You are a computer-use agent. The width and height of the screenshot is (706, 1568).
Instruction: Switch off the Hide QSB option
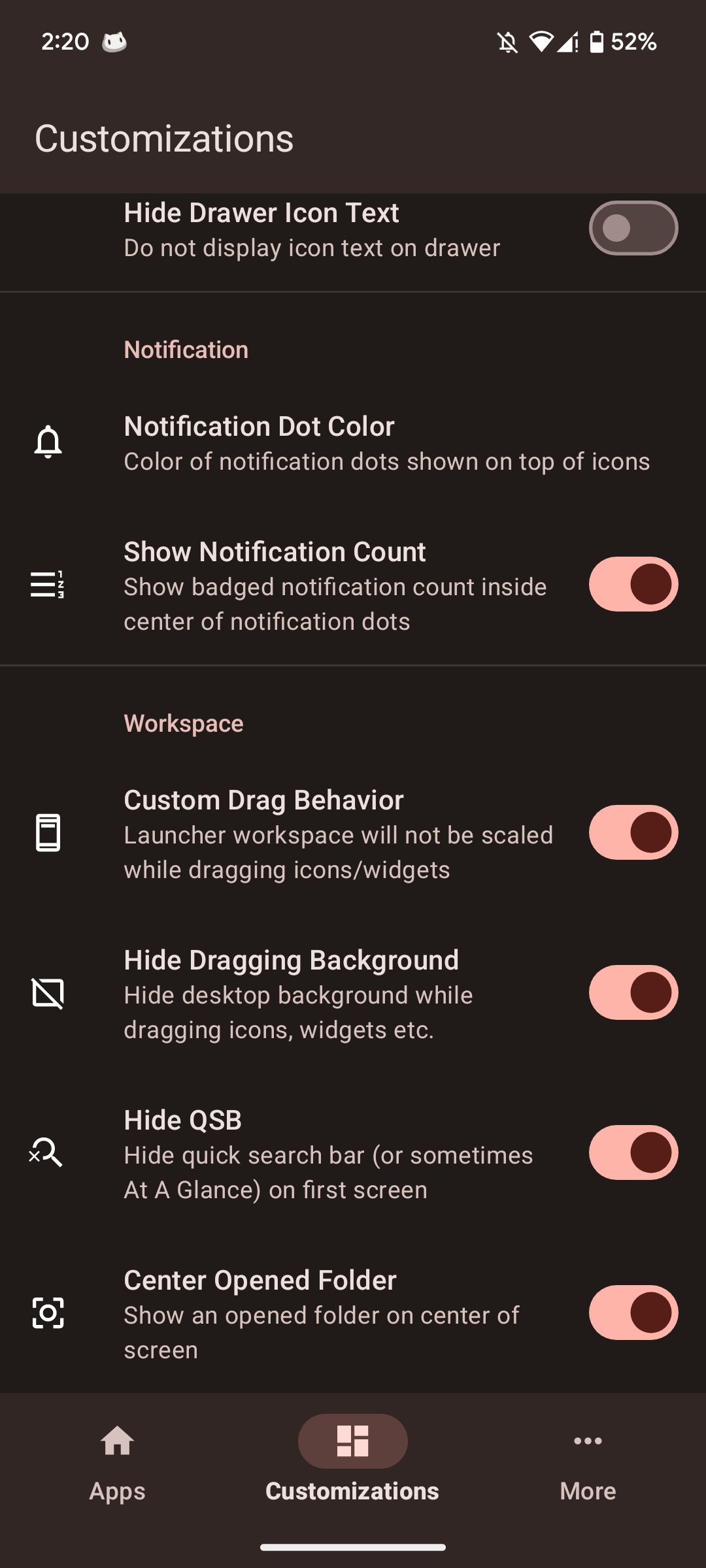click(633, 1152)
